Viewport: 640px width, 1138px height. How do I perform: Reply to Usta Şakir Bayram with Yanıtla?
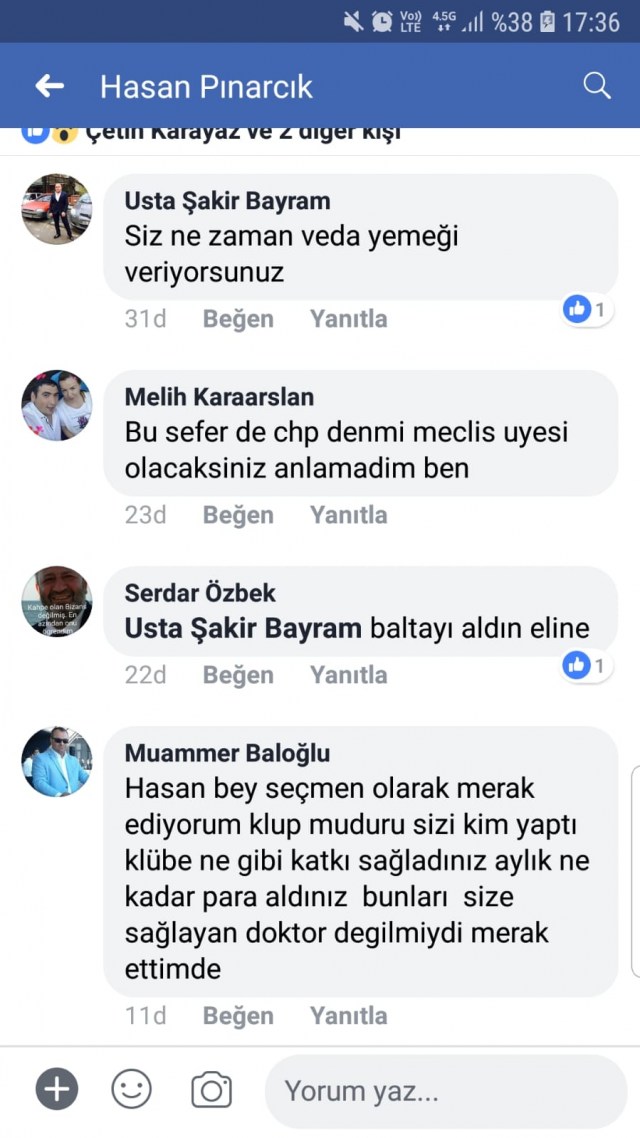pos(348,319)
